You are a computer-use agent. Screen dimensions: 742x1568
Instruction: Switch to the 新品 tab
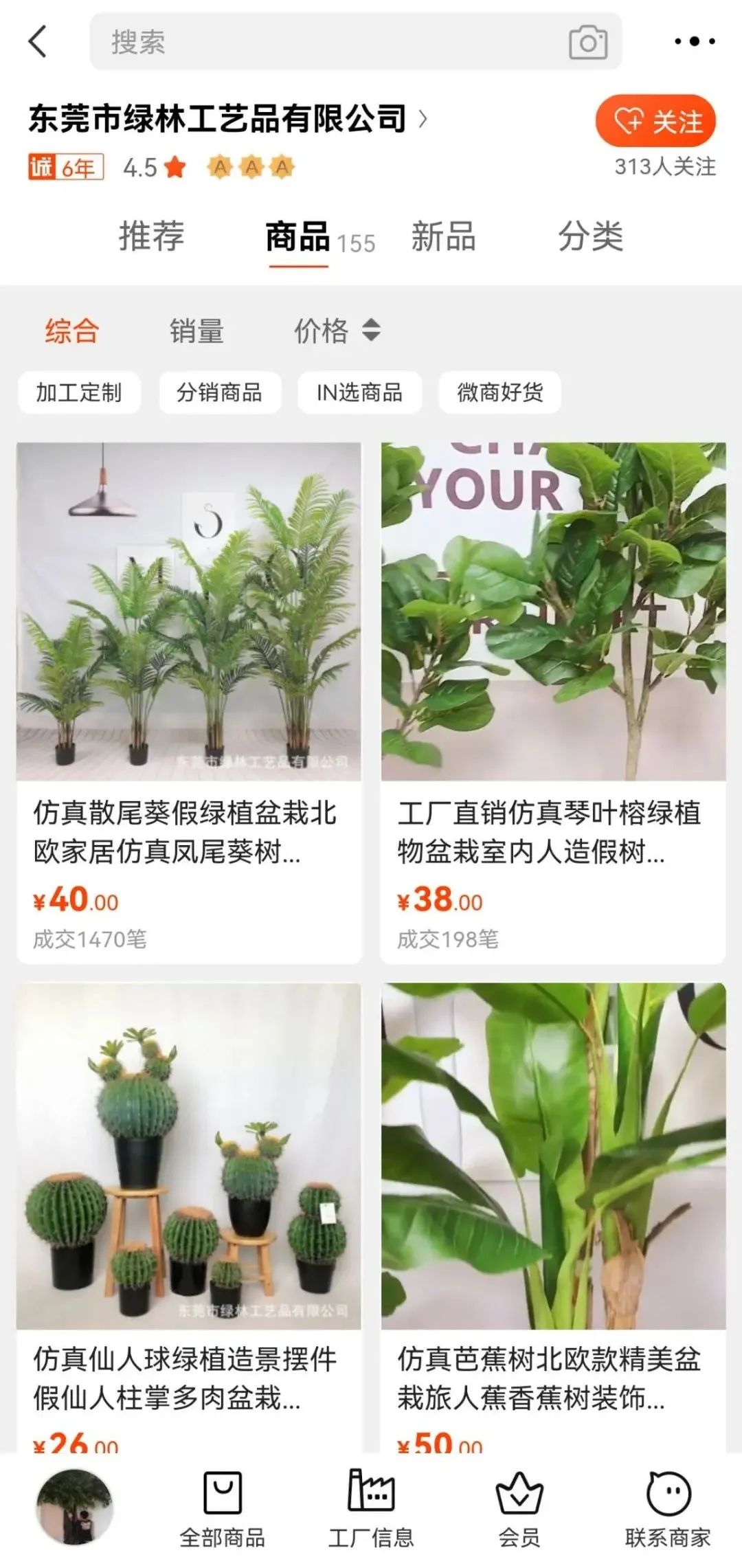[x=444, y=237]
